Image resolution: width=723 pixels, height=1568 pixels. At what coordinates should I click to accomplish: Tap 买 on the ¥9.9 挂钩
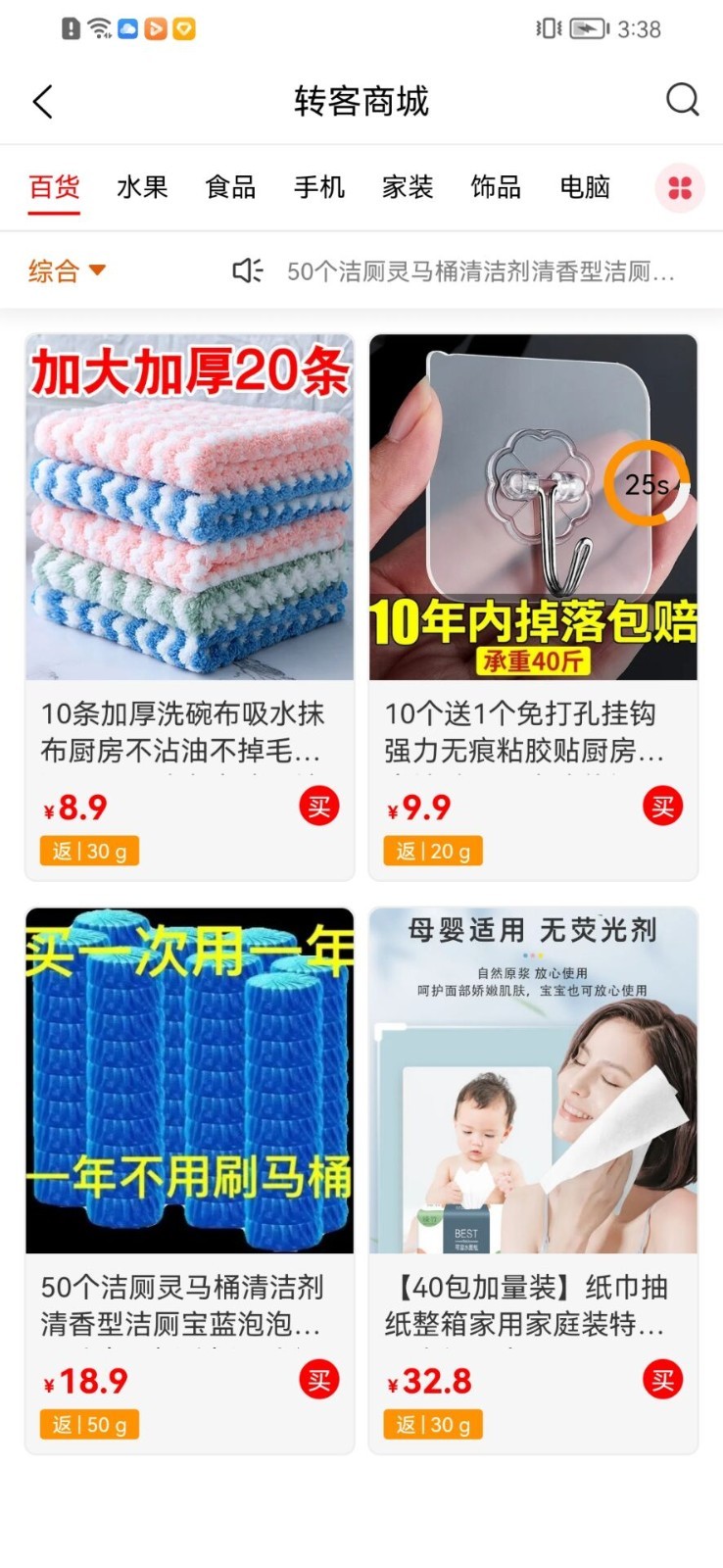[662, 807]
